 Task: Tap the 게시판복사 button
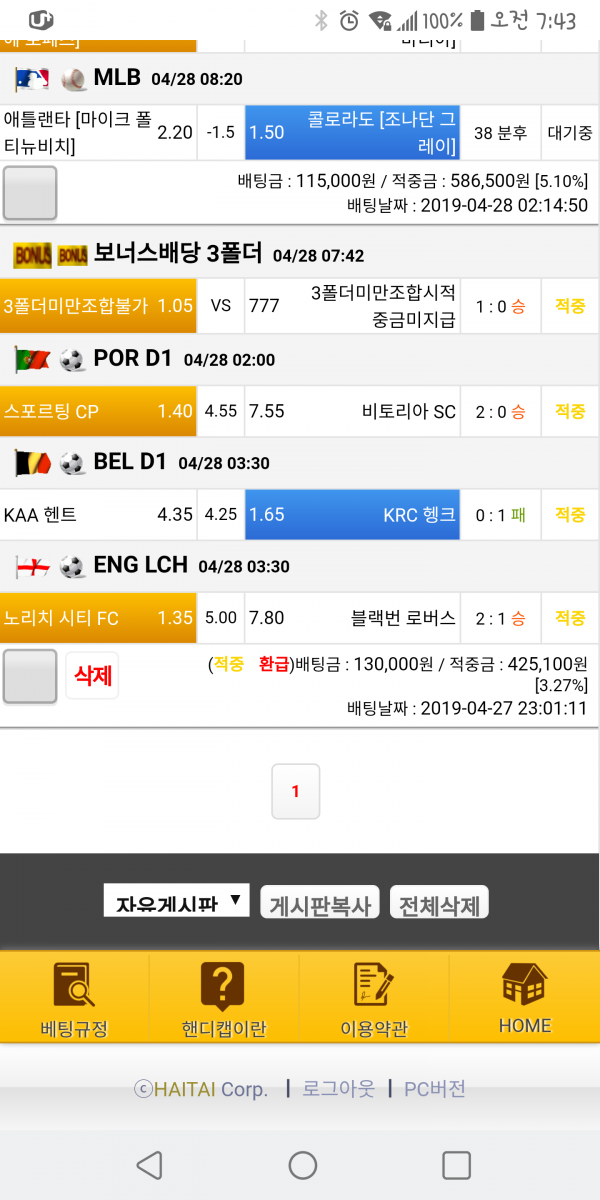click(x=320, y=904)
